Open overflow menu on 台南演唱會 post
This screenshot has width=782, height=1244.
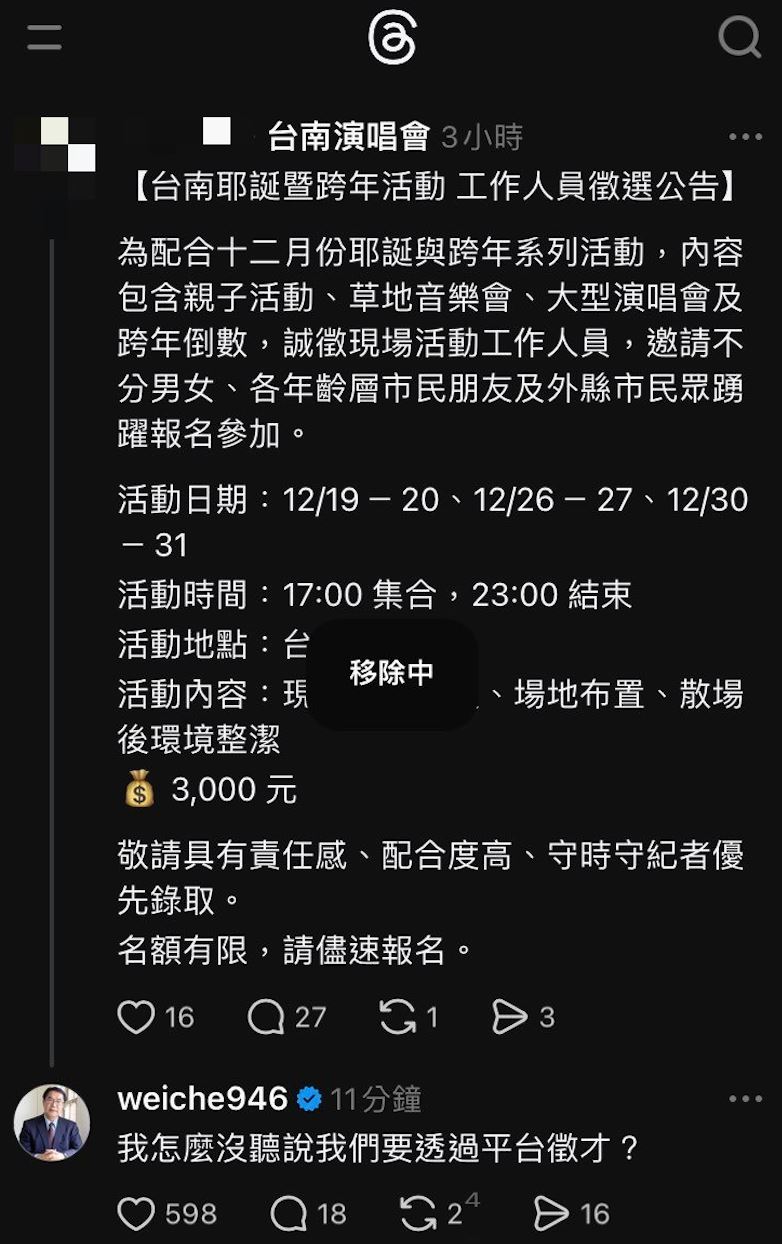(x=745, y=137)
